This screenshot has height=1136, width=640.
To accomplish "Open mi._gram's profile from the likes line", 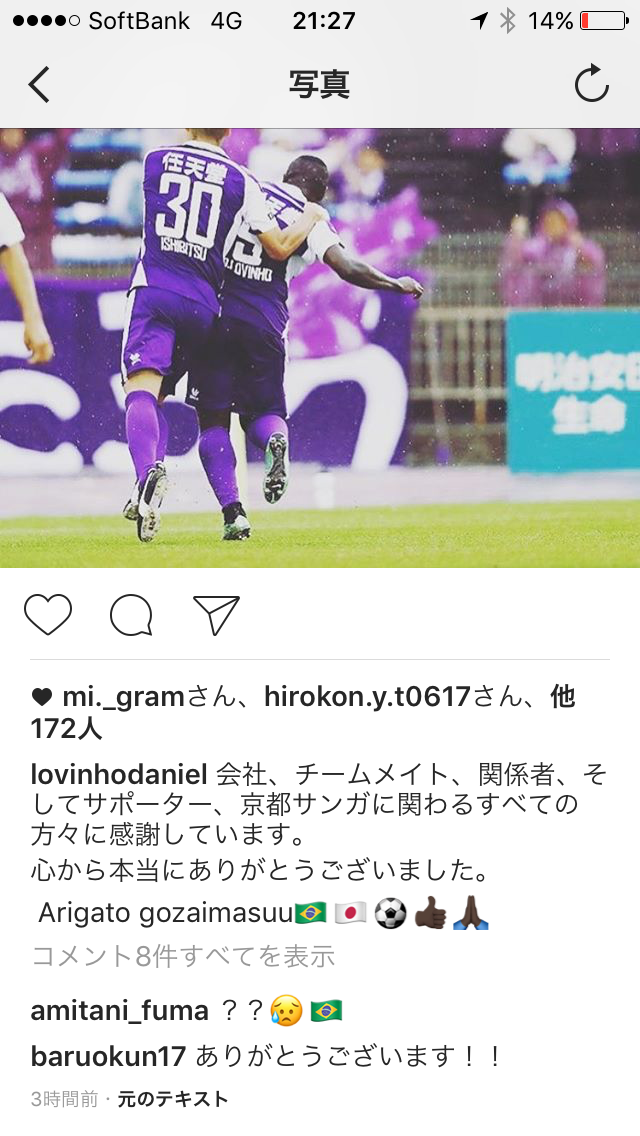I will tap(123, 697).
